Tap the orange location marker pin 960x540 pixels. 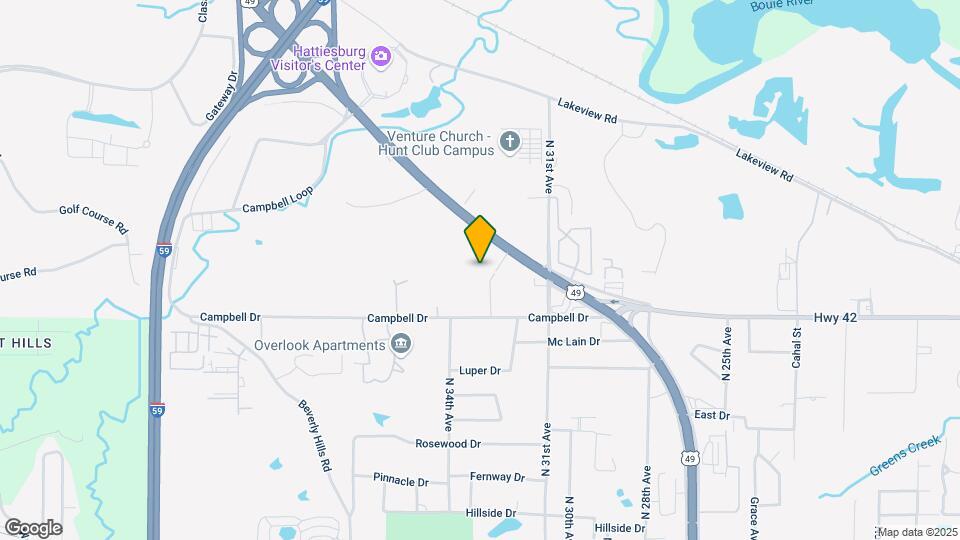(481, 238)
